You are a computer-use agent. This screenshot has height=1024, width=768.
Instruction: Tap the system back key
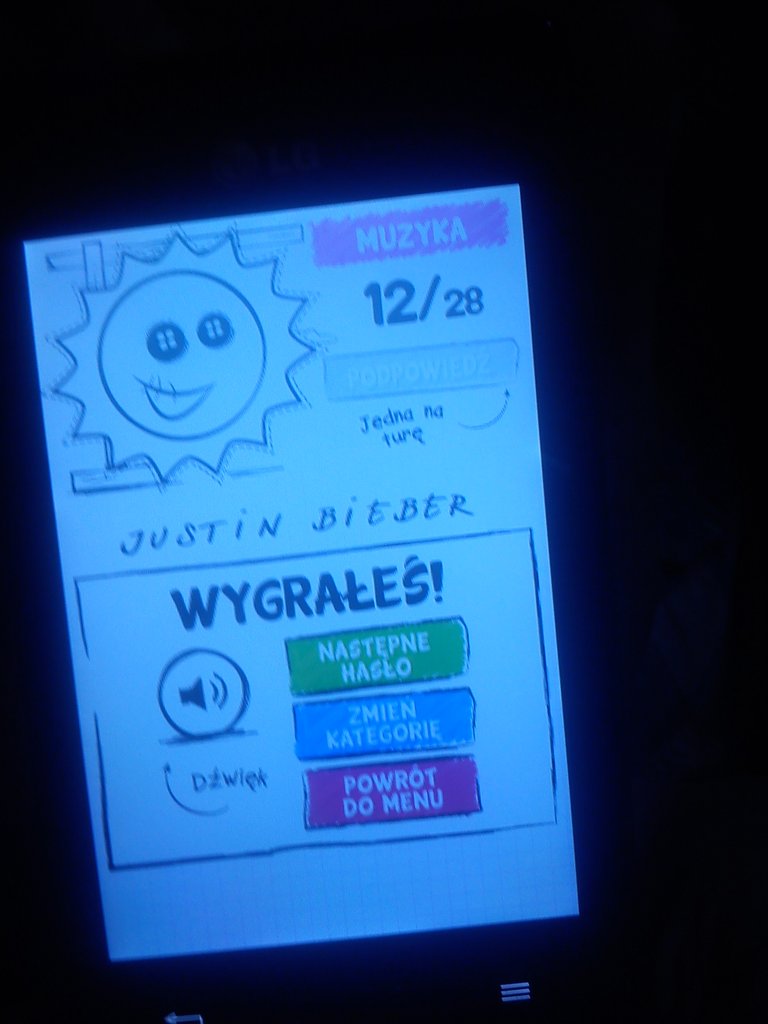184,1017
